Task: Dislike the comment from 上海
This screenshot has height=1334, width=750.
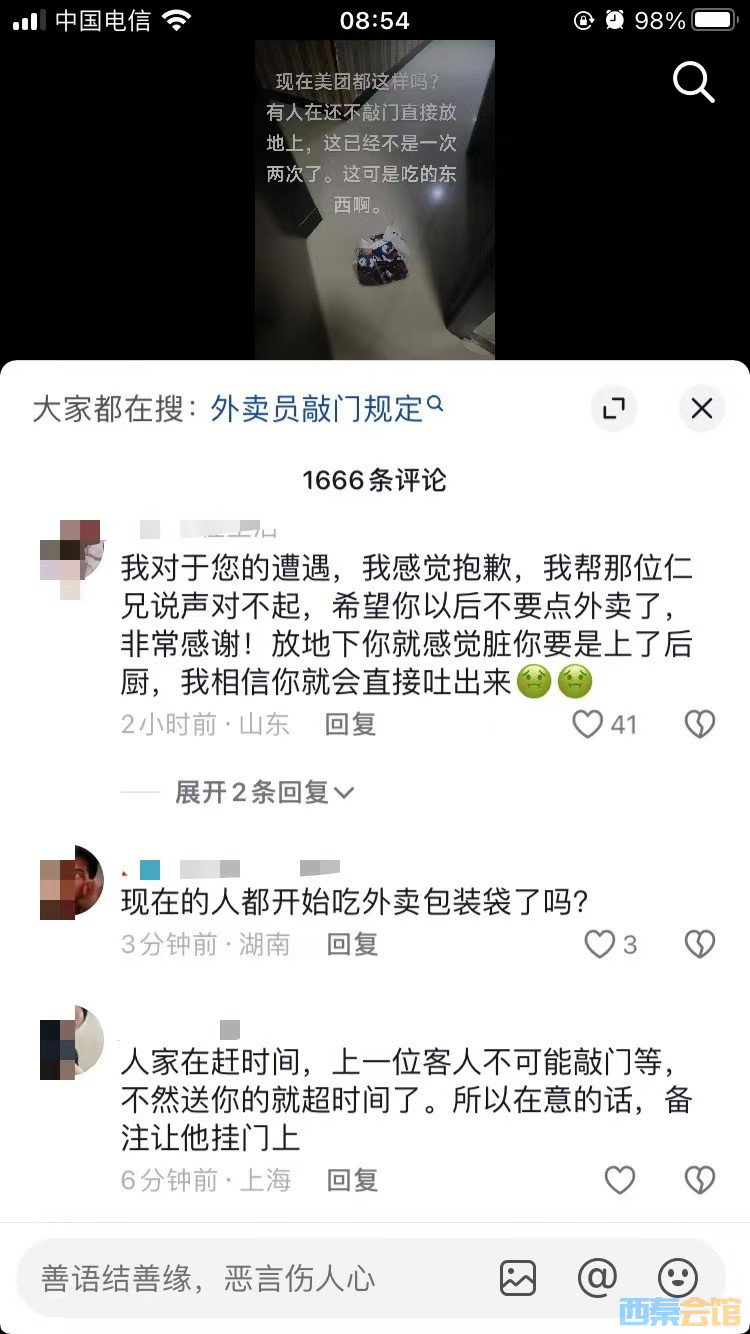Action: click(699, 1180)
